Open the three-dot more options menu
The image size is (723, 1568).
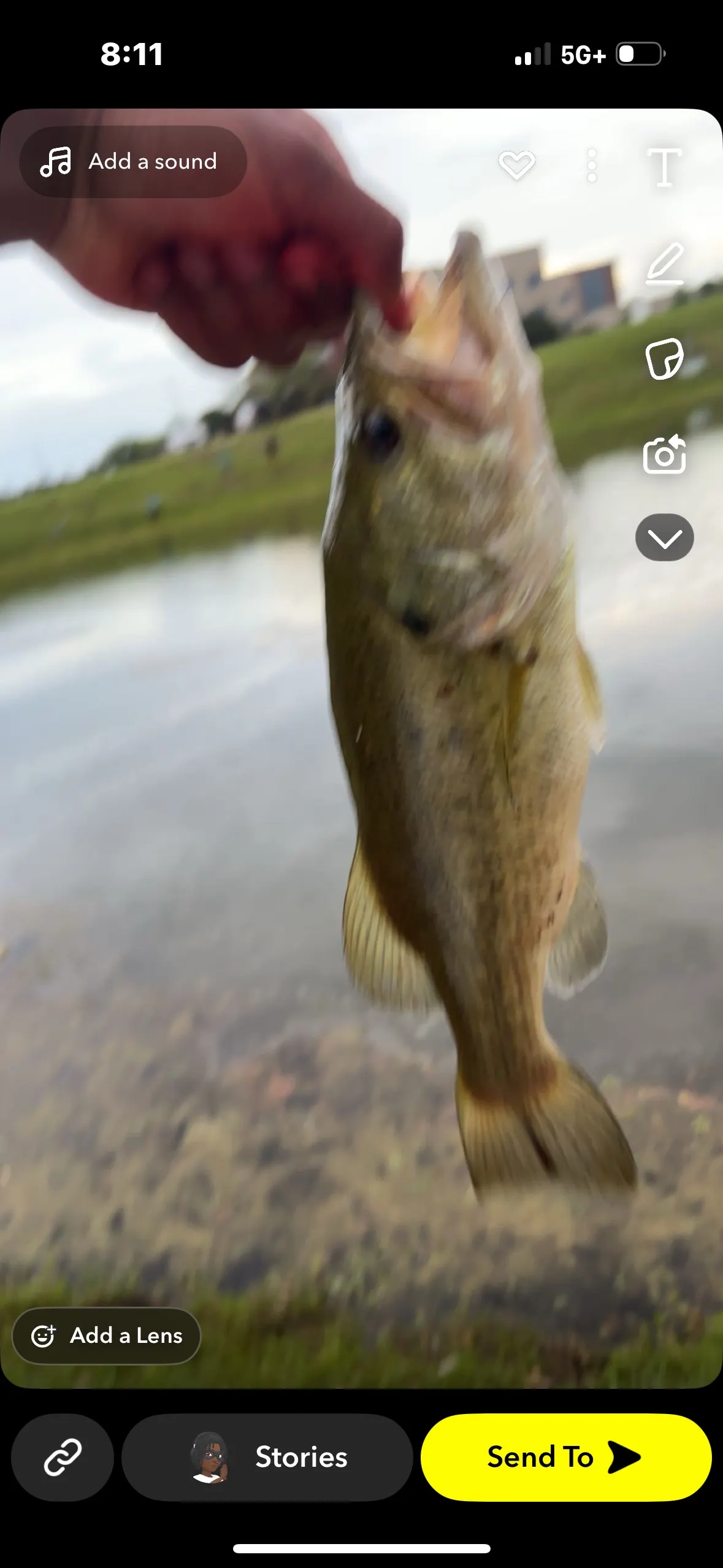(x=591, y=165)
